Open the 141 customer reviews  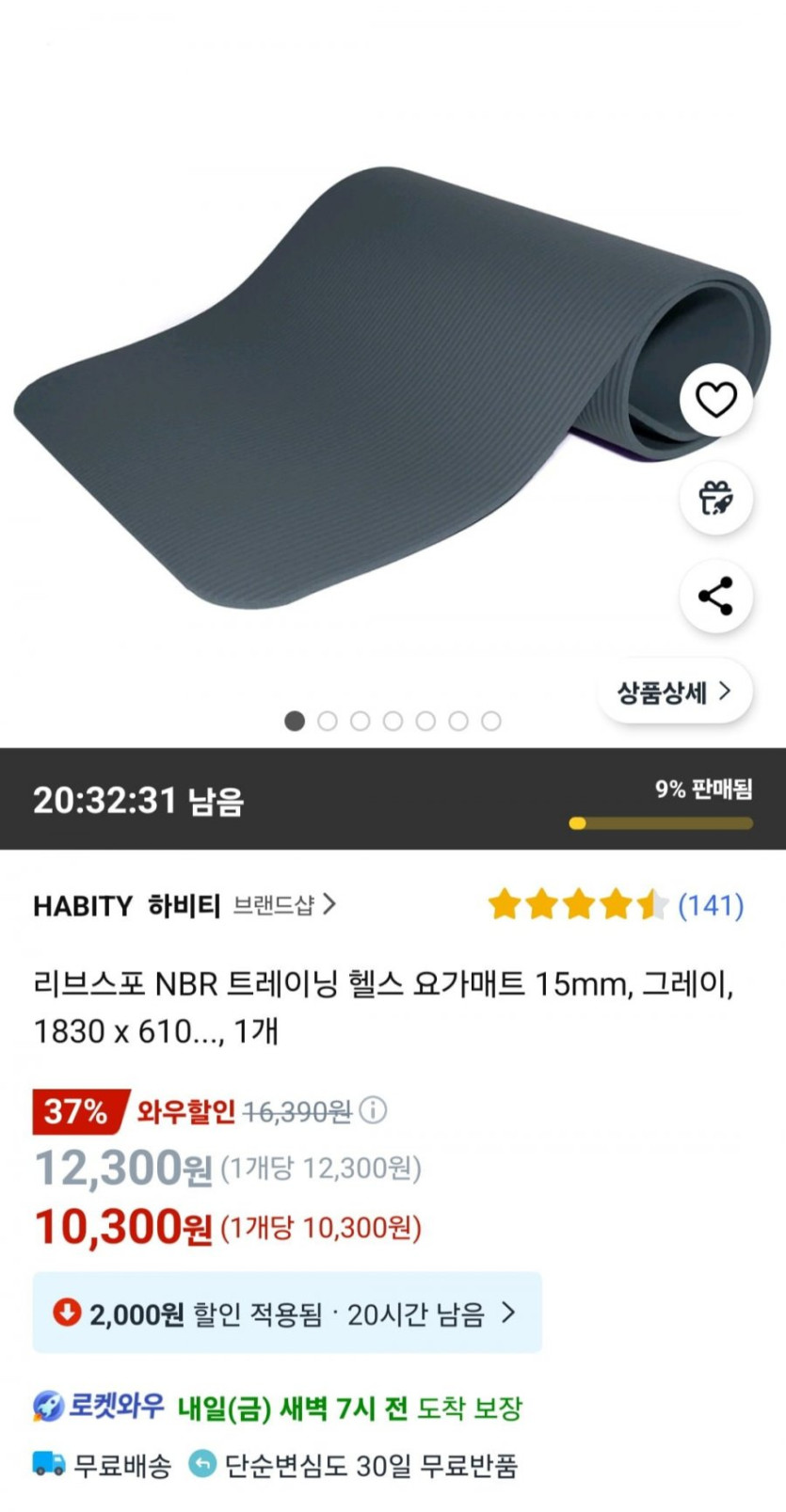point(711,905)
